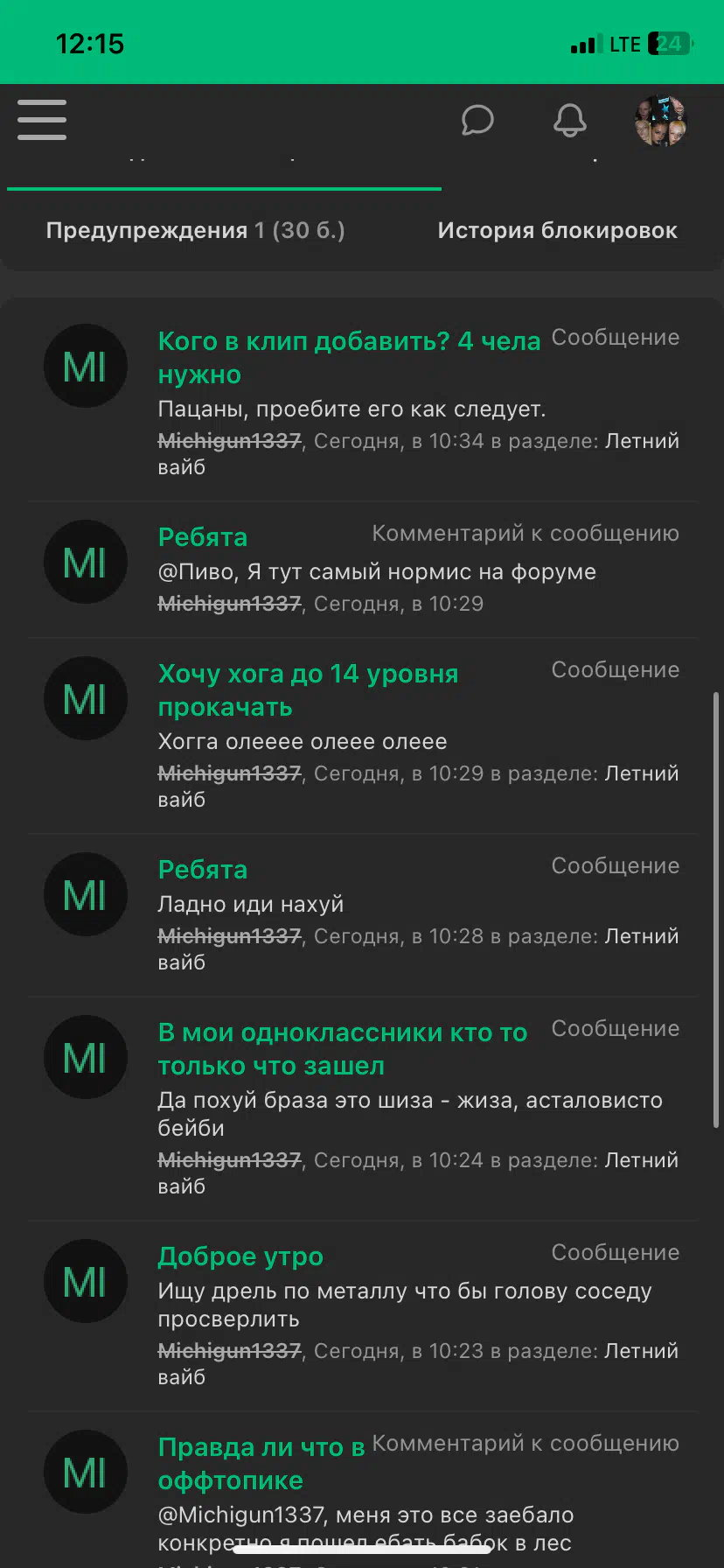This screenshot has height=1568, width=724.
Task: Switch to История блокировок tab
Action: (557, 230)
